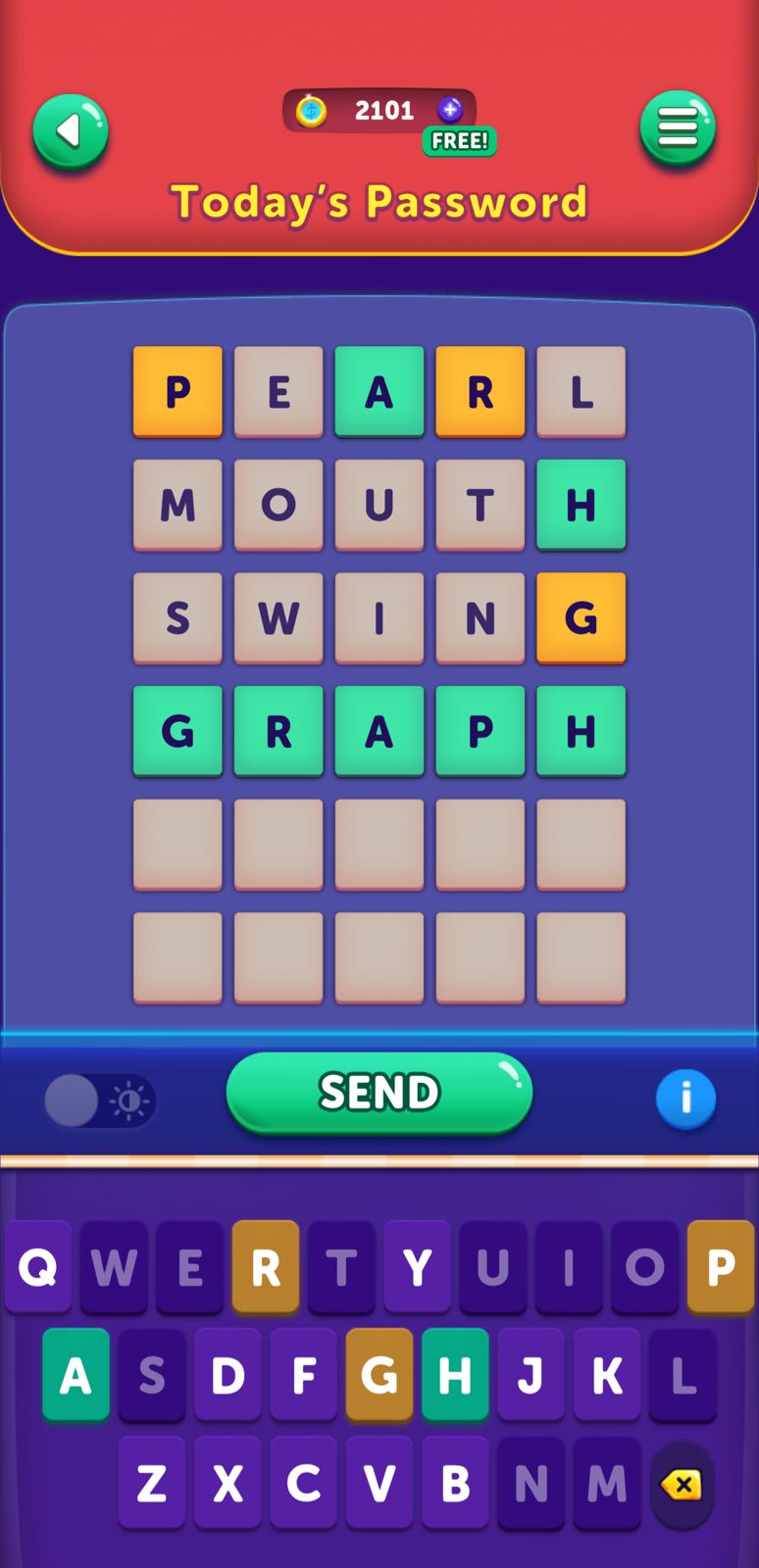Enter the letter C

[303, 1483]
